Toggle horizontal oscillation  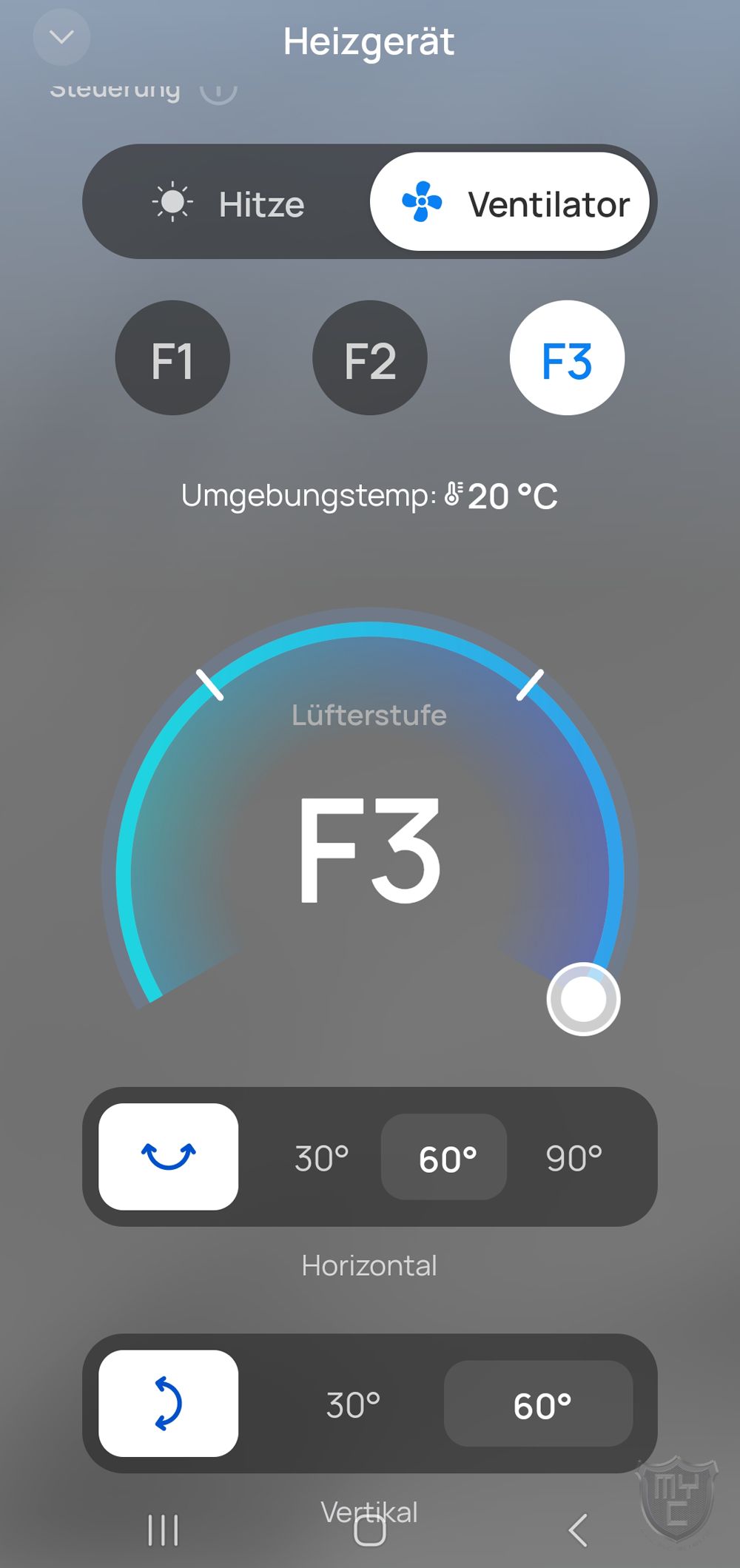(x=169, y=1157)
